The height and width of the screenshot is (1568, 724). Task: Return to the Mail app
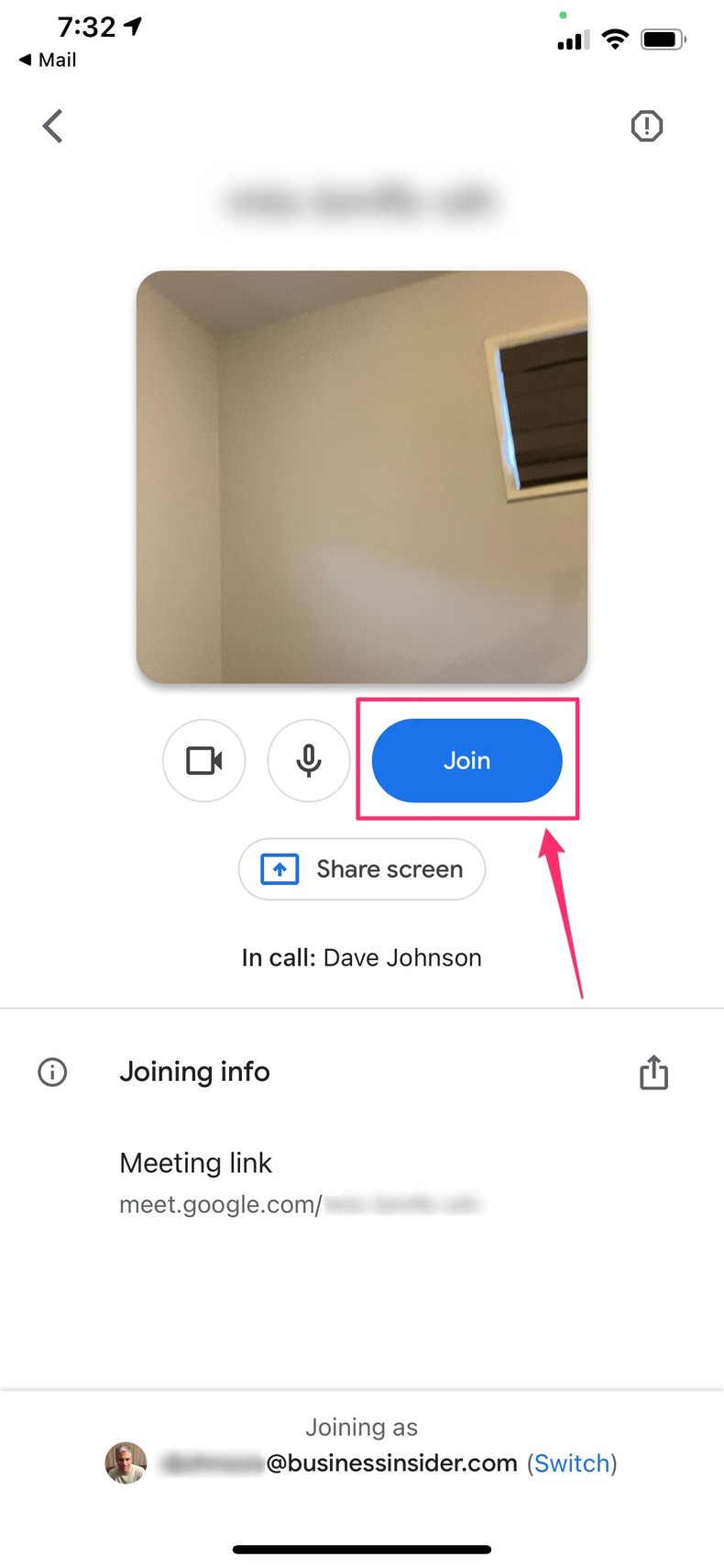[x=48, y=60]
